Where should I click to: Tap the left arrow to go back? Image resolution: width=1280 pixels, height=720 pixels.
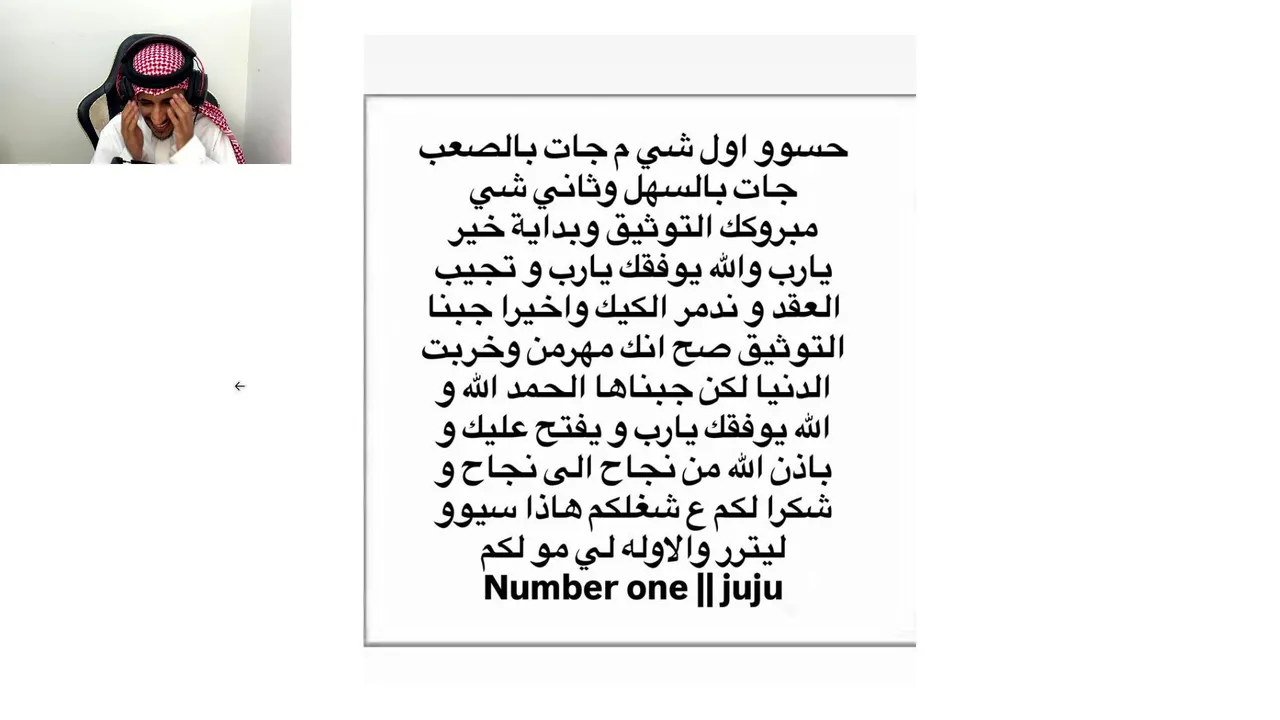[240, 386]
